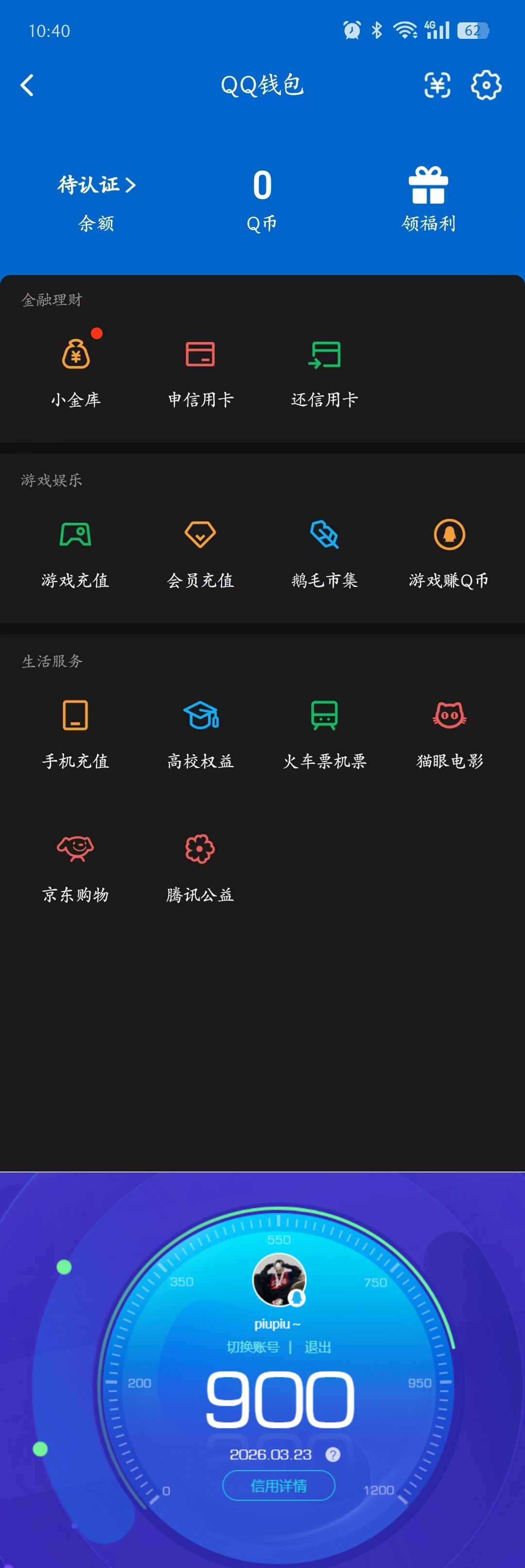This screenshot has height=1568, width=525.
Task: Tap the question mark beside the date
Action: (x=332, y=1455)
